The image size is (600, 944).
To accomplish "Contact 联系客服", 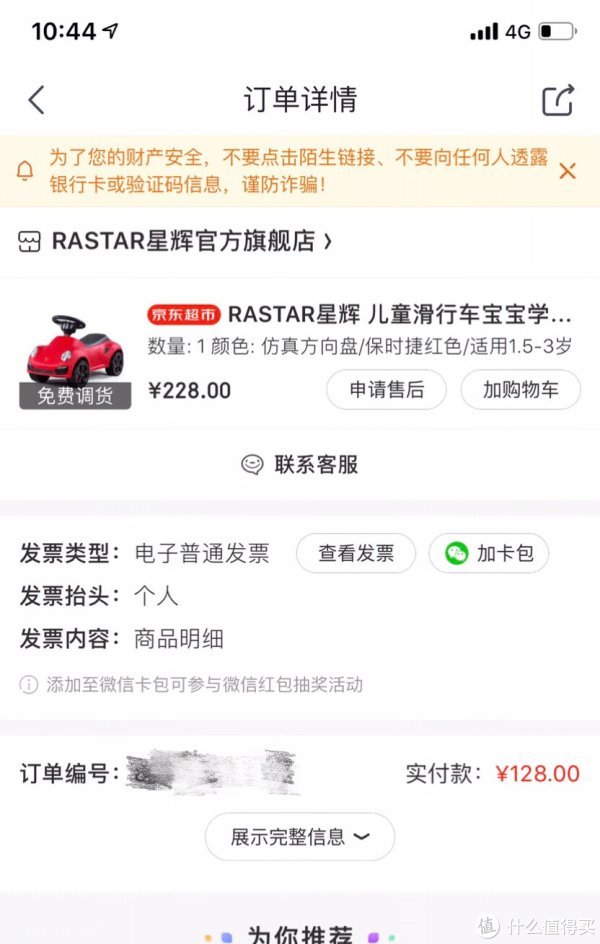I will [x=300, y=464].
